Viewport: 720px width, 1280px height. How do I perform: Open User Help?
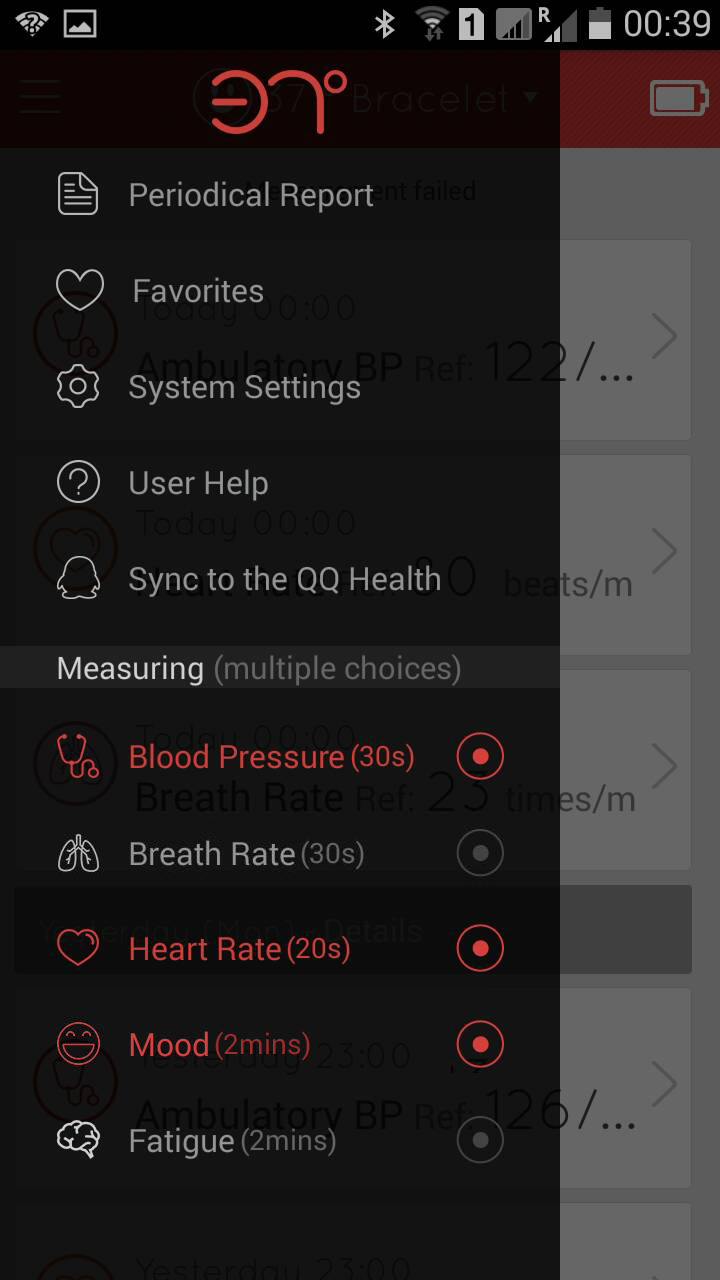(x=198, y=483)
